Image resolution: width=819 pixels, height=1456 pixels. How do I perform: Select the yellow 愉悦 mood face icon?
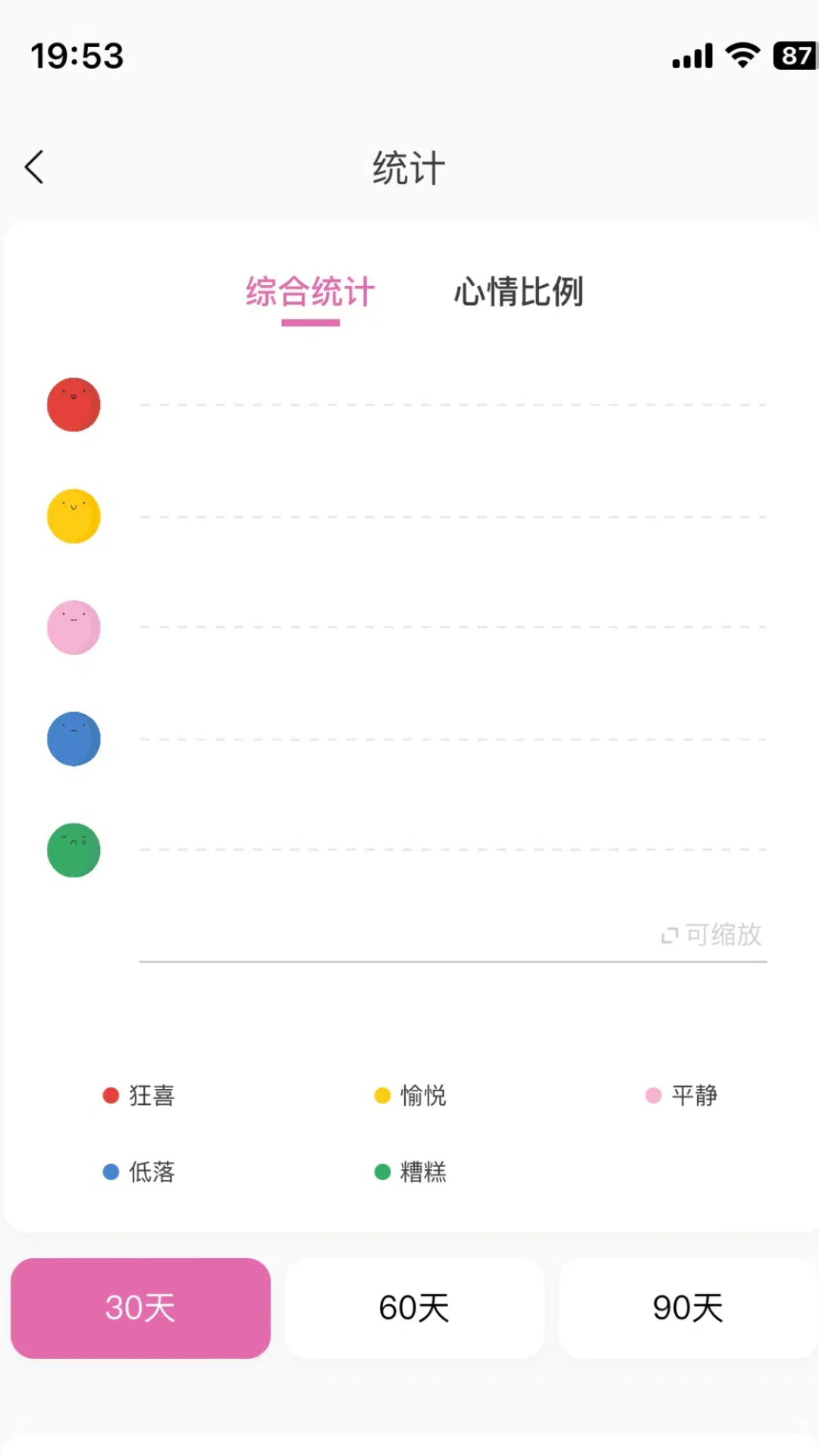coord(73,516)
